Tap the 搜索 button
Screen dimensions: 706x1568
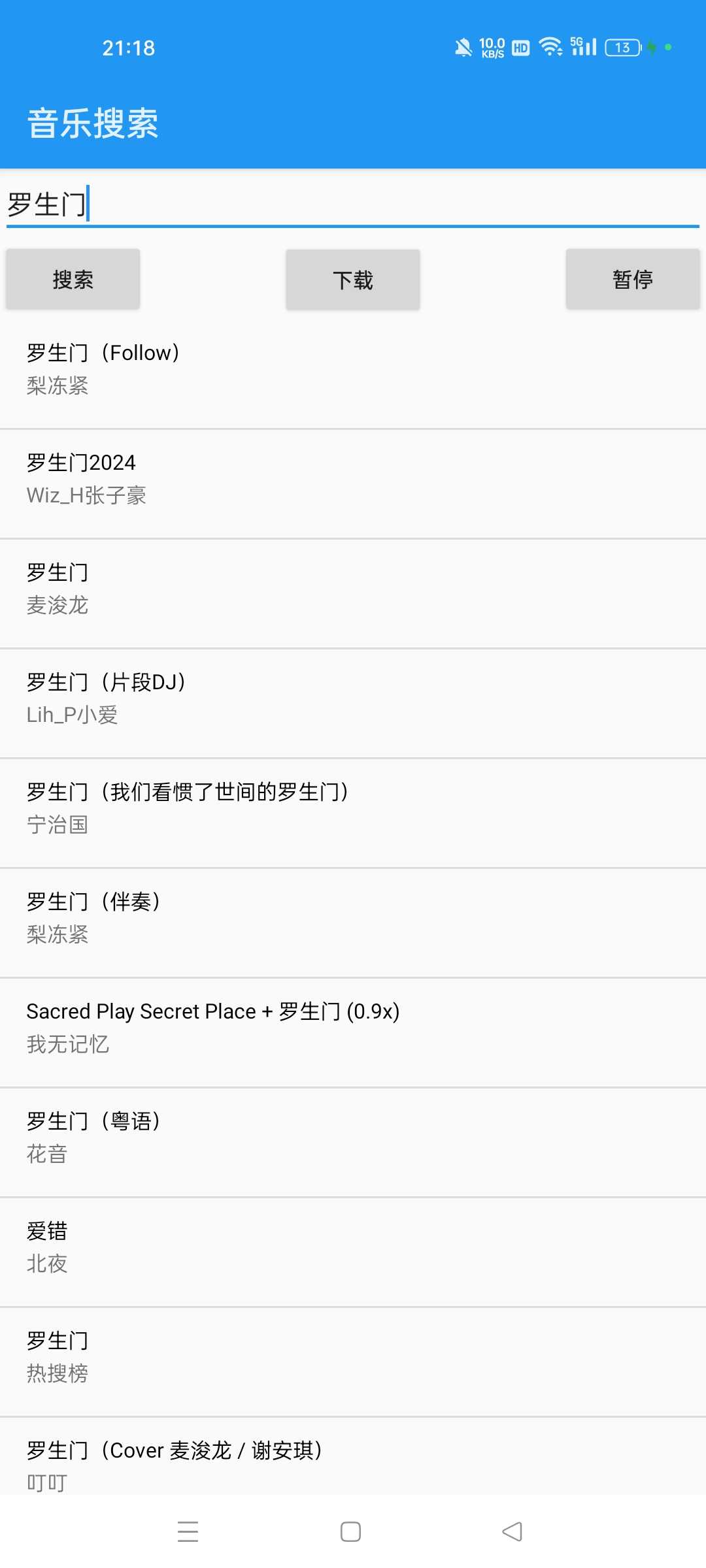click(x=73, y=279)
